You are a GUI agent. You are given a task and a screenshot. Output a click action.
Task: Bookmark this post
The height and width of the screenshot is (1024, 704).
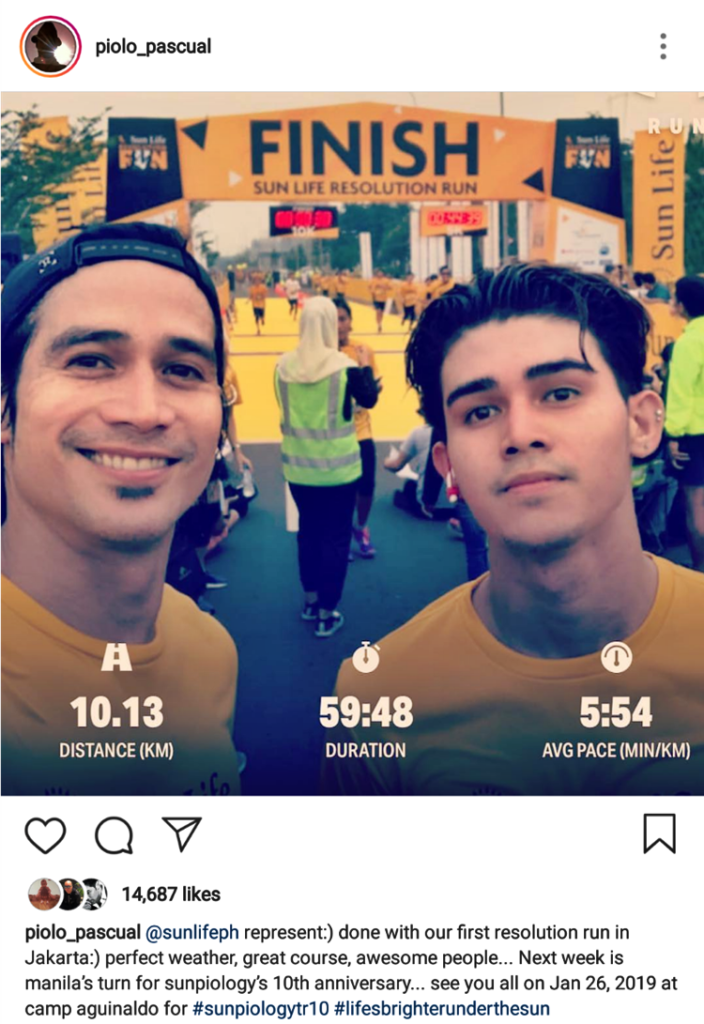[659, 833]
